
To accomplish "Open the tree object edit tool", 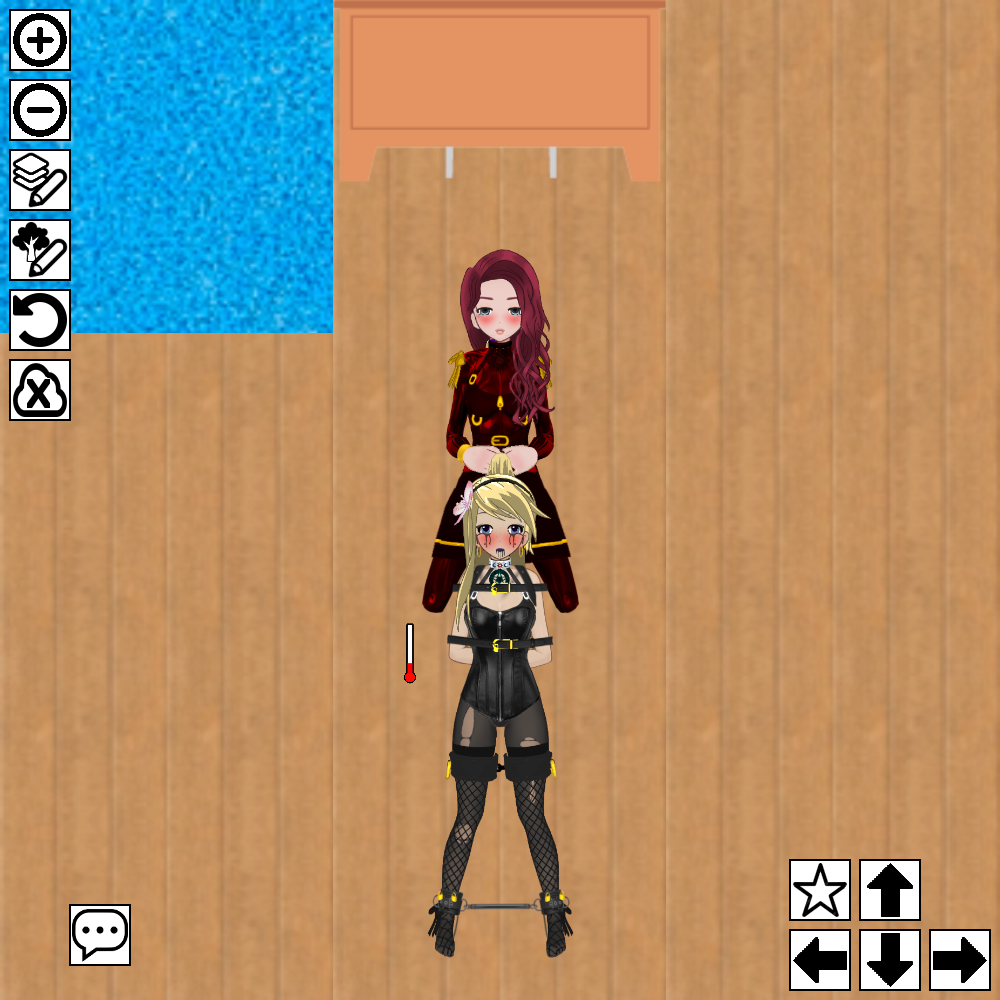I will (x=40, y=250).
